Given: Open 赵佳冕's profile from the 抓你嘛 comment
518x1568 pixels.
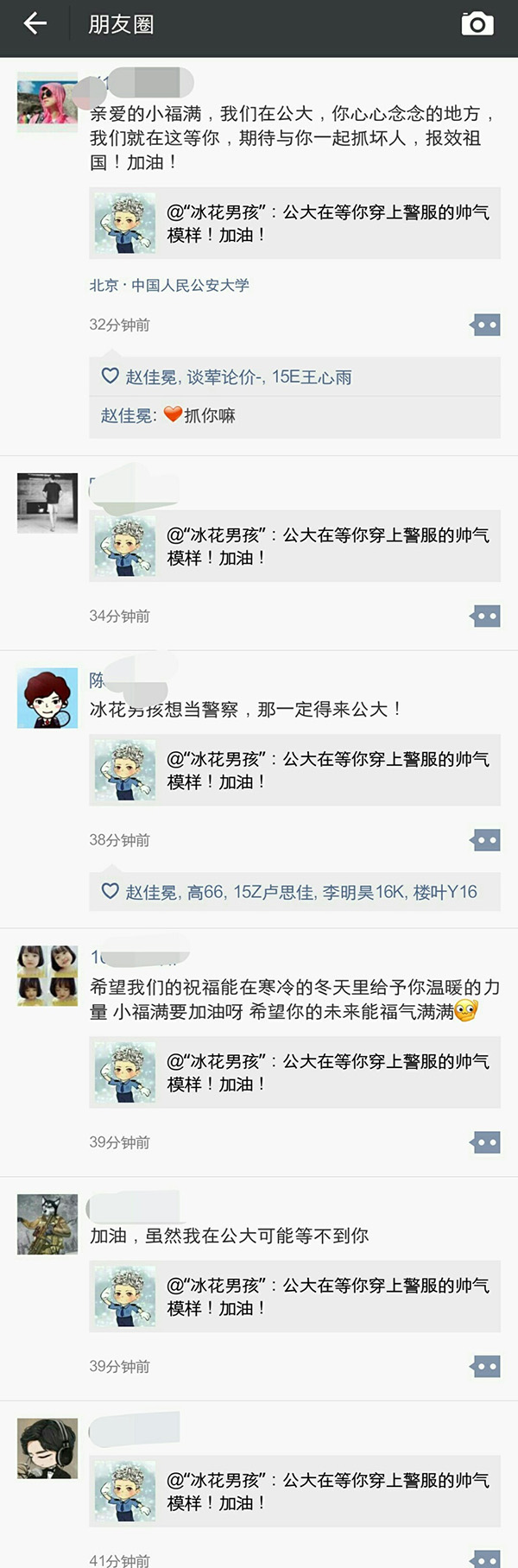Looking at the screenshot, I should tap(128, 415).
